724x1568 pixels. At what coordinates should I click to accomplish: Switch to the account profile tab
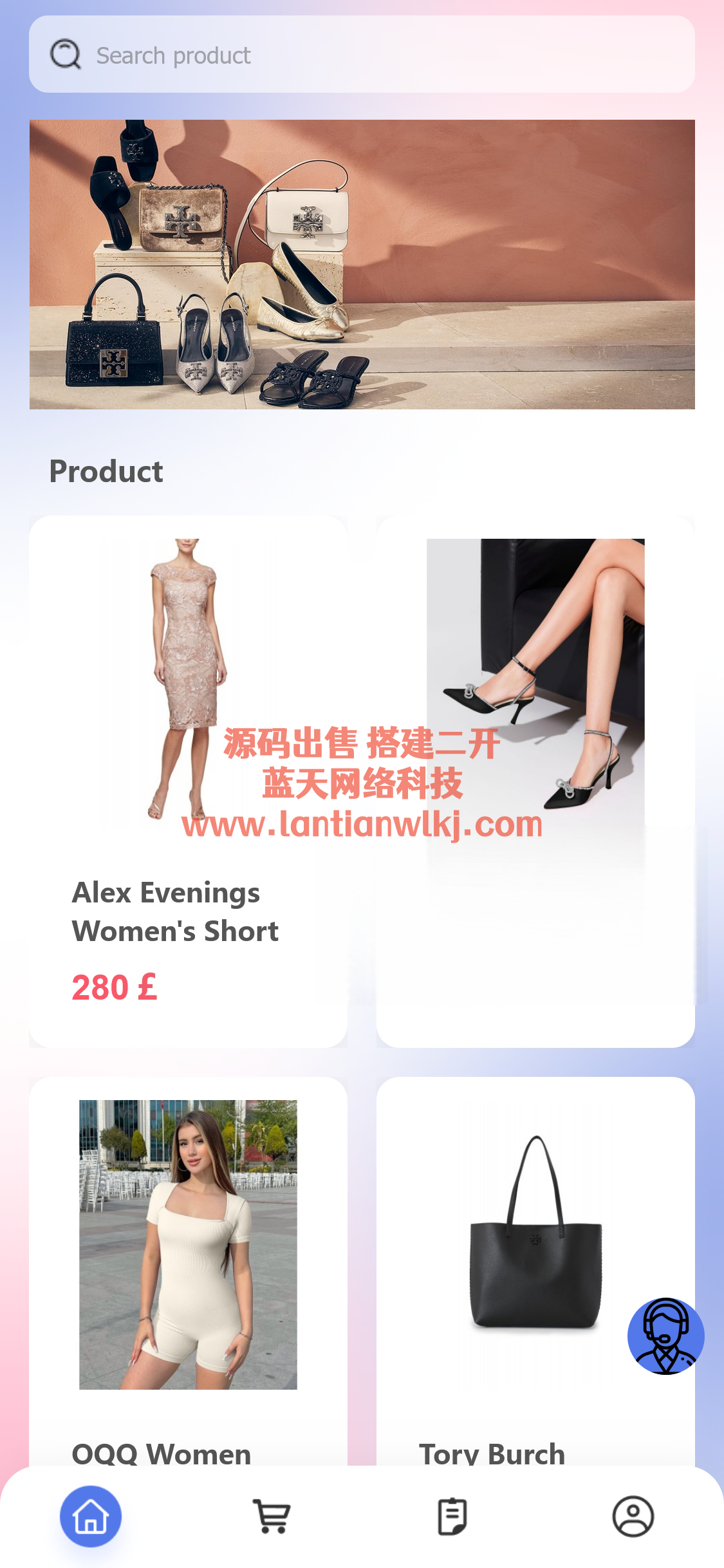(633, 1517)
